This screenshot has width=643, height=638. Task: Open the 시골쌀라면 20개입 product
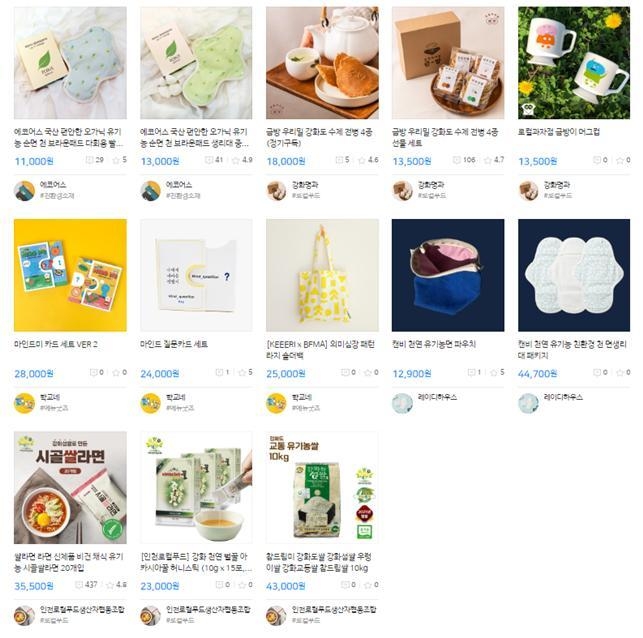click(x=70, y=487)
